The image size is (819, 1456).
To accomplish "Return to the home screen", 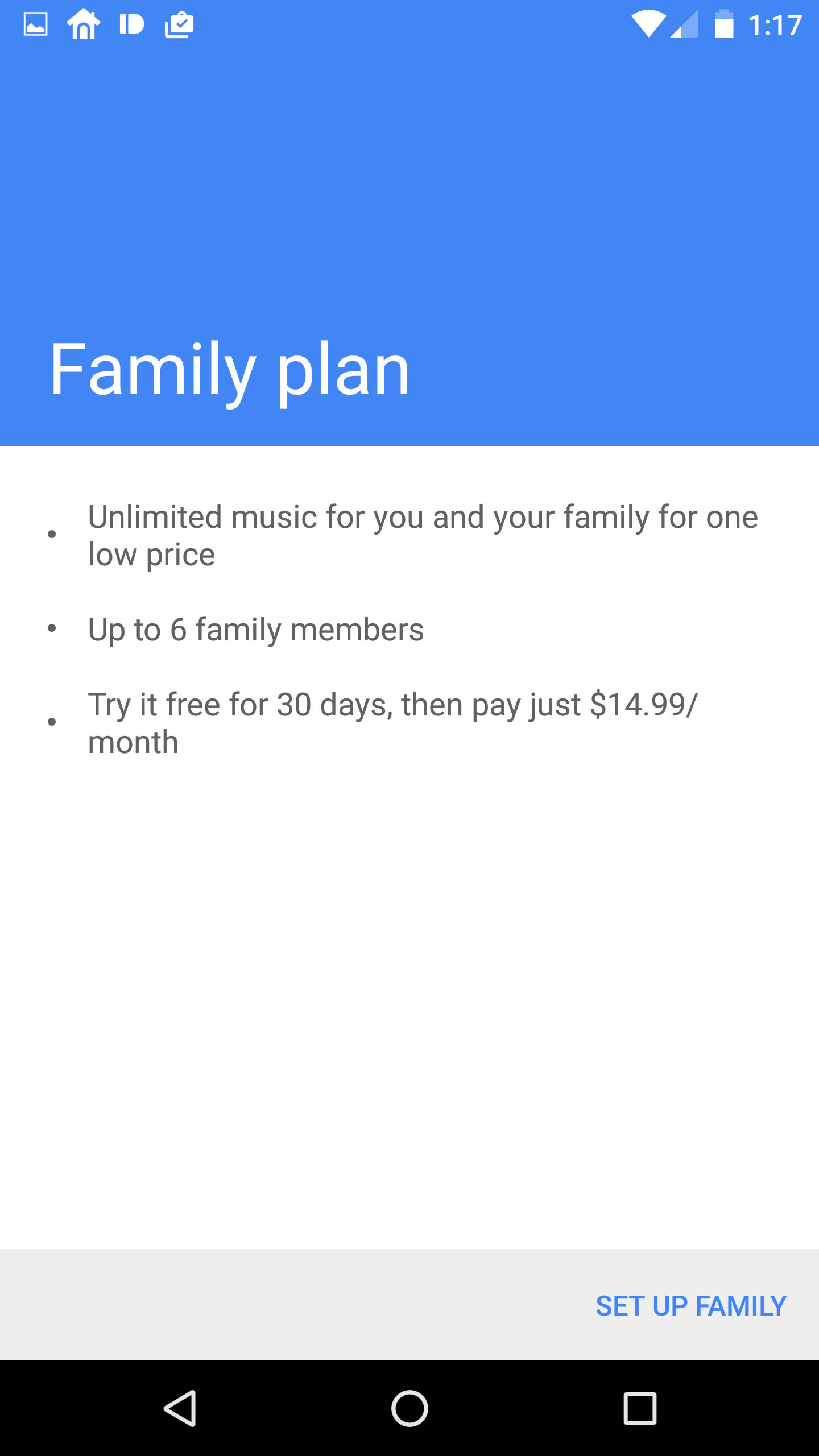I will pos(409,1409).
